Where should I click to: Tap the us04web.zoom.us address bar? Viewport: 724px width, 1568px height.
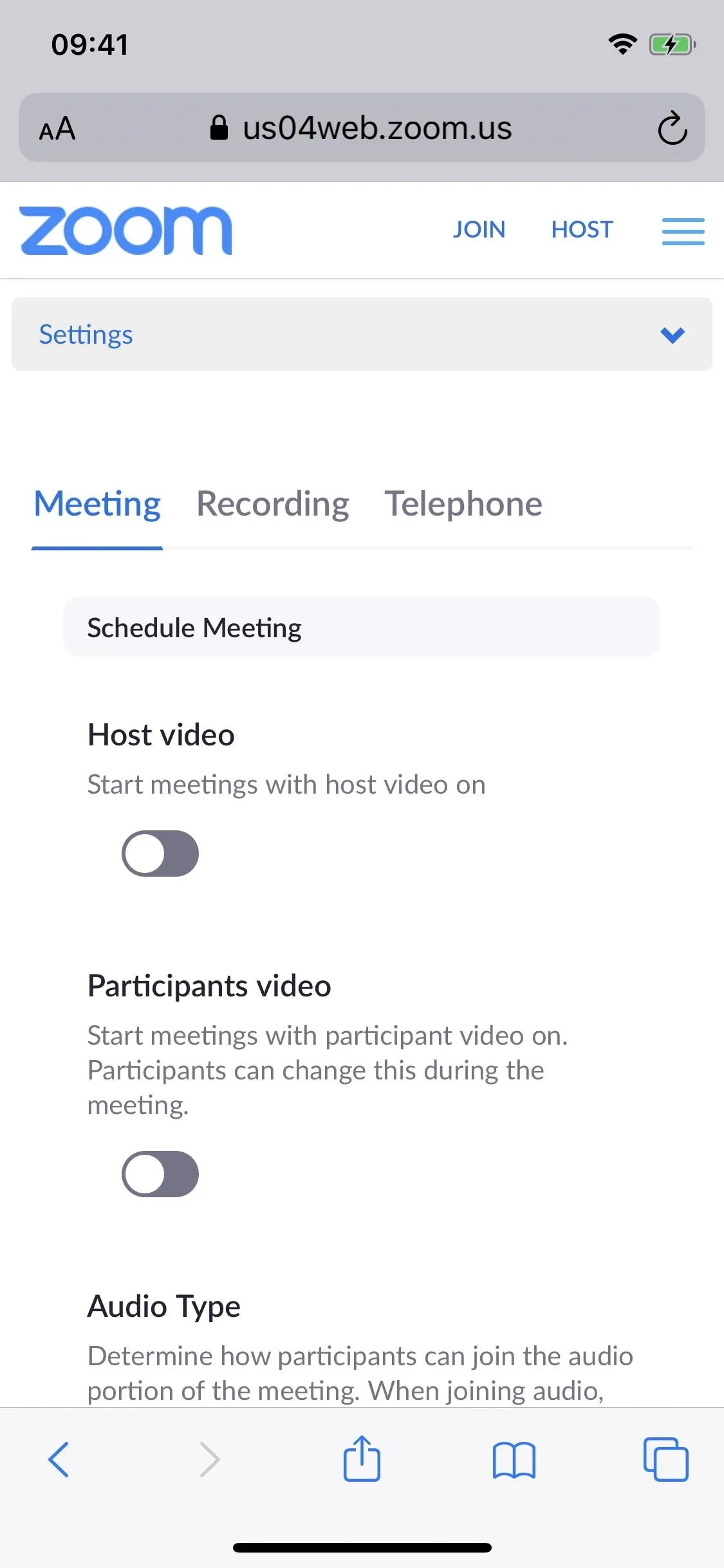click(x=362, y=127)
